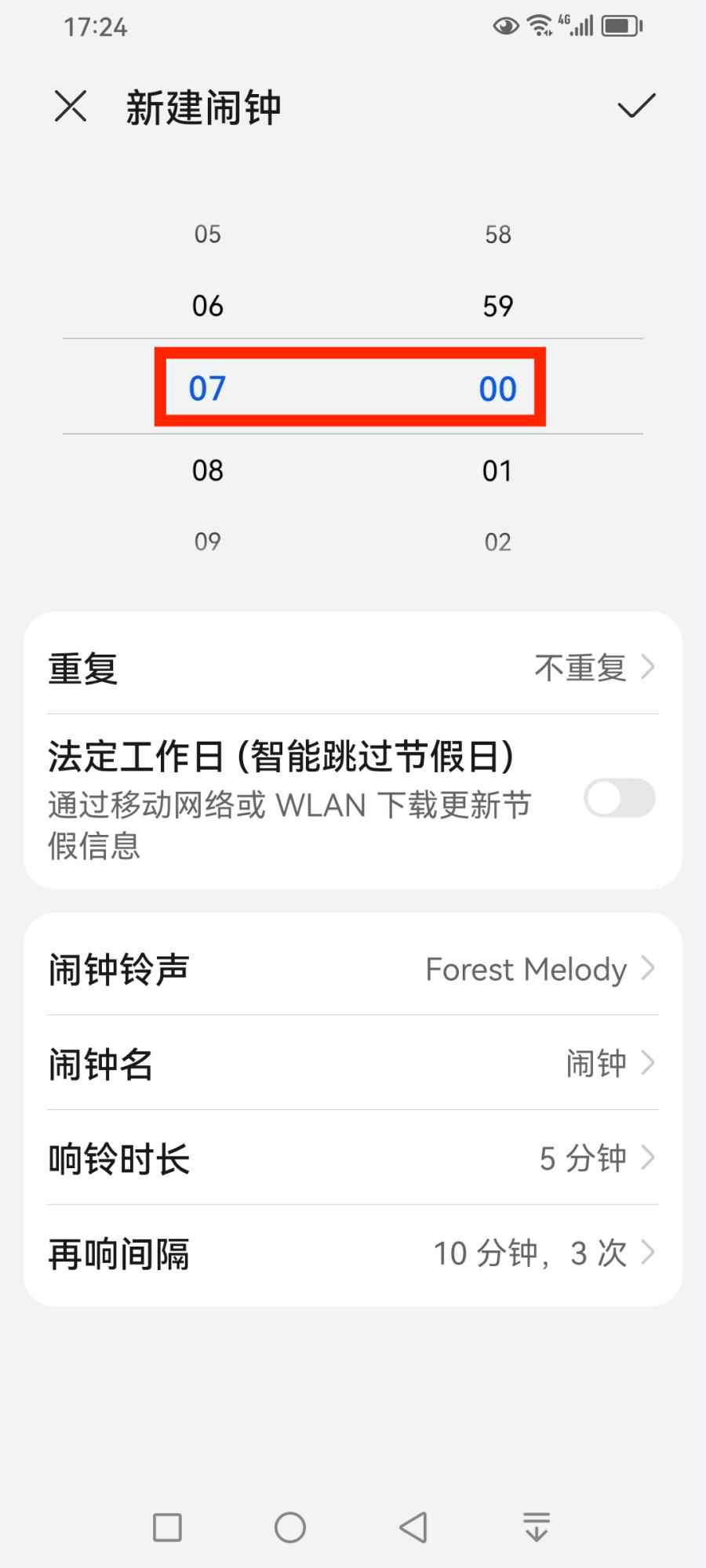Toggle 法定工作日 holiday skipping switch
Viewport: 706px width, 1568px height.
[x=619, y=798]
